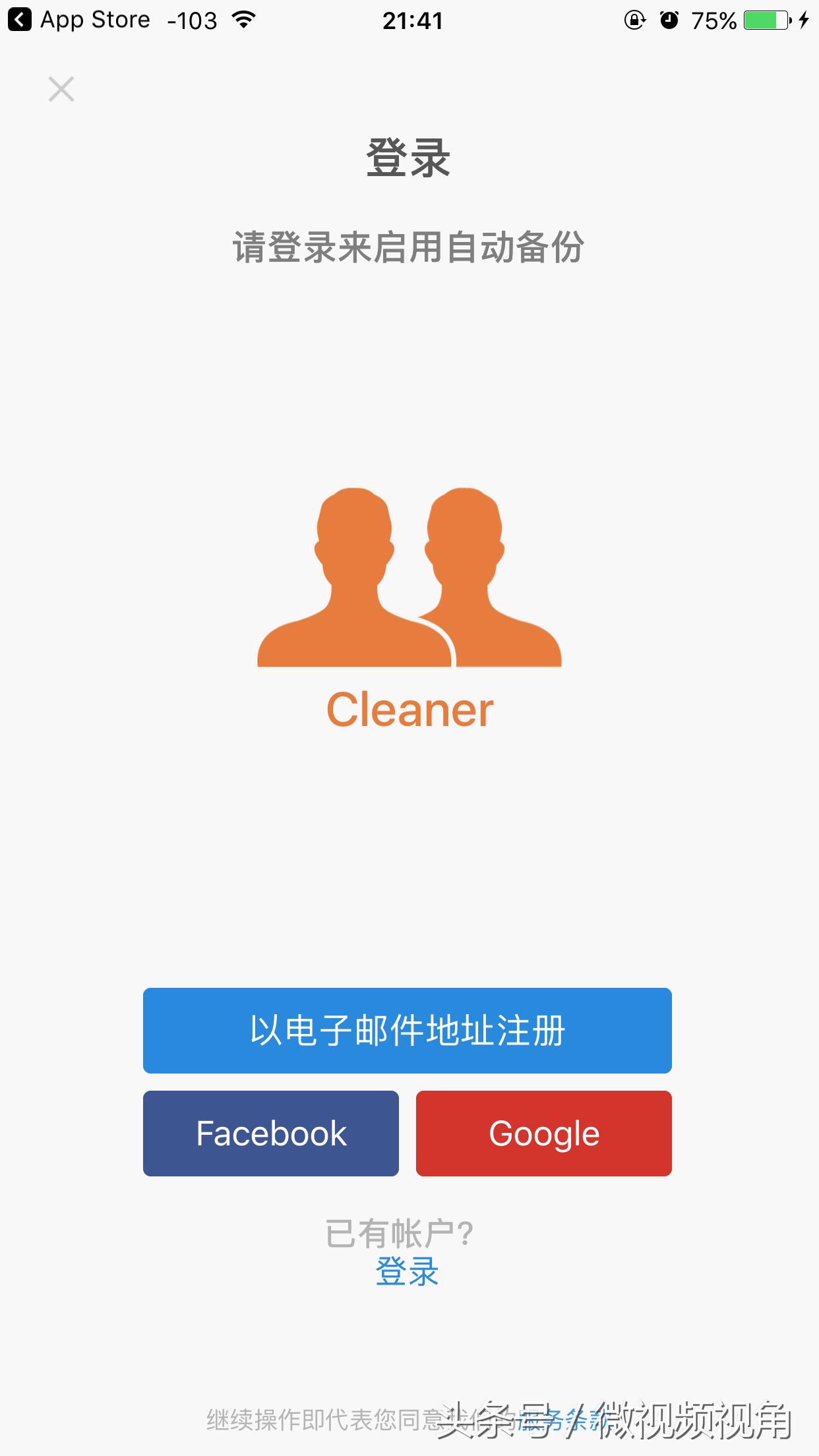819x1456 pixels.
Task: Tap the orientation lock icon in status bar
Action: click(634, 20)
